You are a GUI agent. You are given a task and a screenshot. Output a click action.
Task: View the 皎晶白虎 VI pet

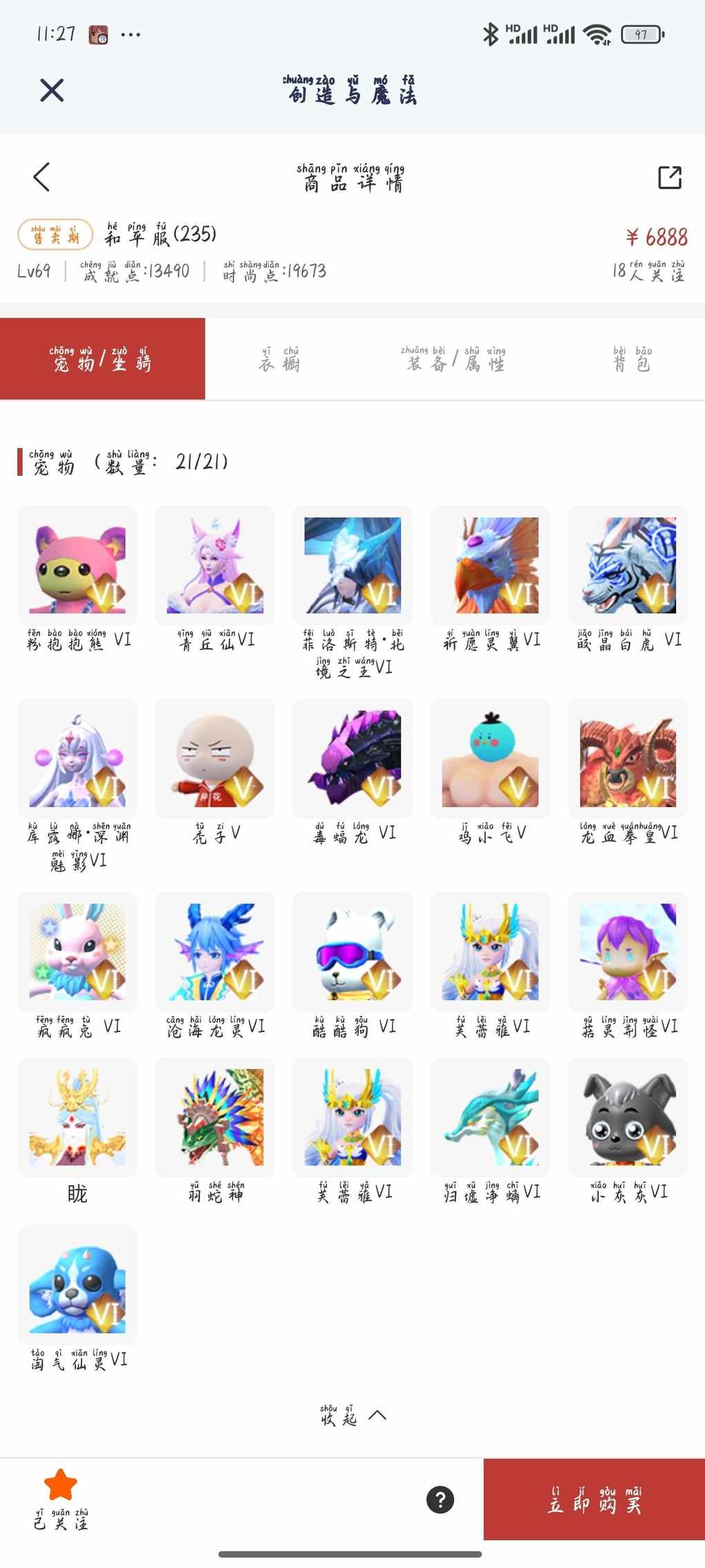(628, 565)
